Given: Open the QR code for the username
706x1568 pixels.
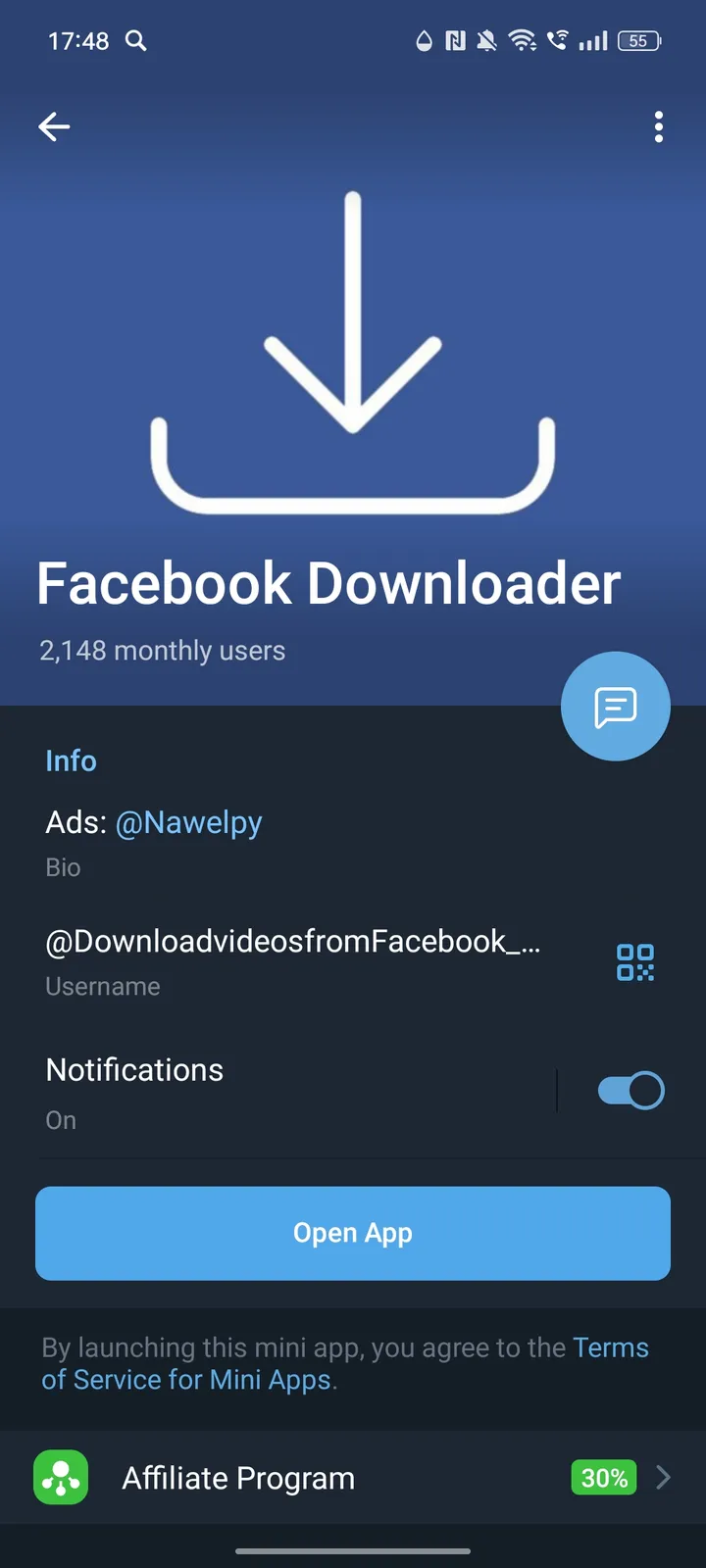Looking at the screenshot, I should [635, 962].
